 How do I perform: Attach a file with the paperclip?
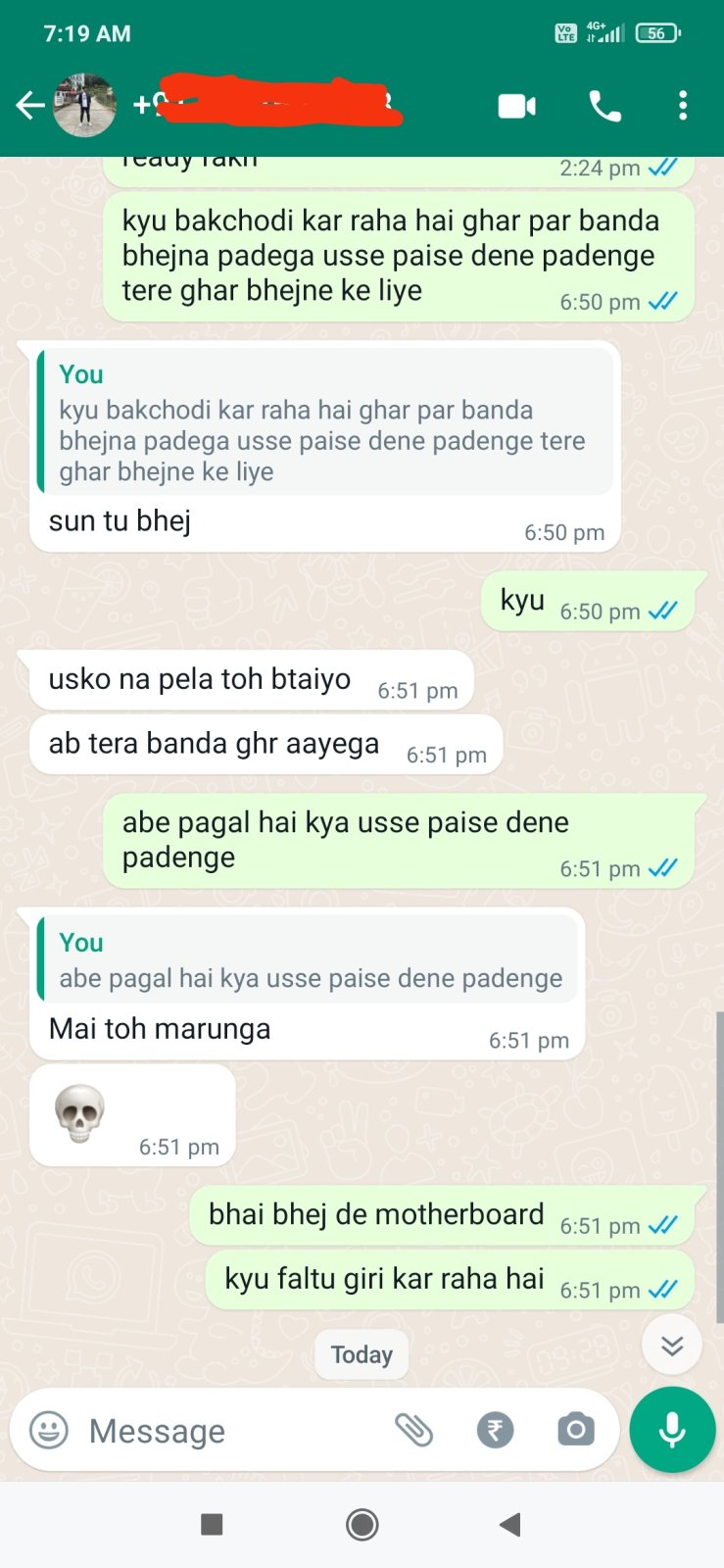click(413, 1431)
